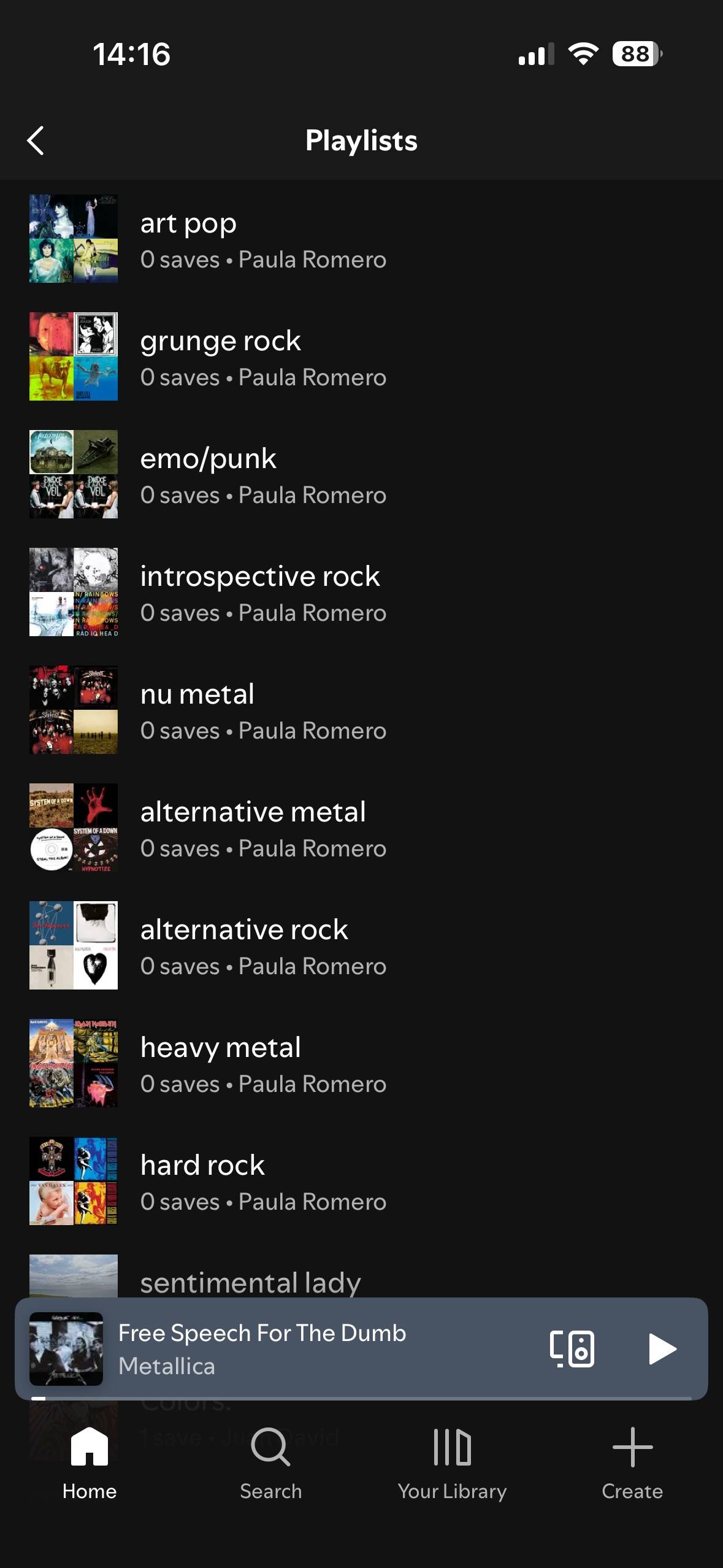This screenshot has height=1568, width=723.
Task: Switch to the Home tab
Action: 90,1464
